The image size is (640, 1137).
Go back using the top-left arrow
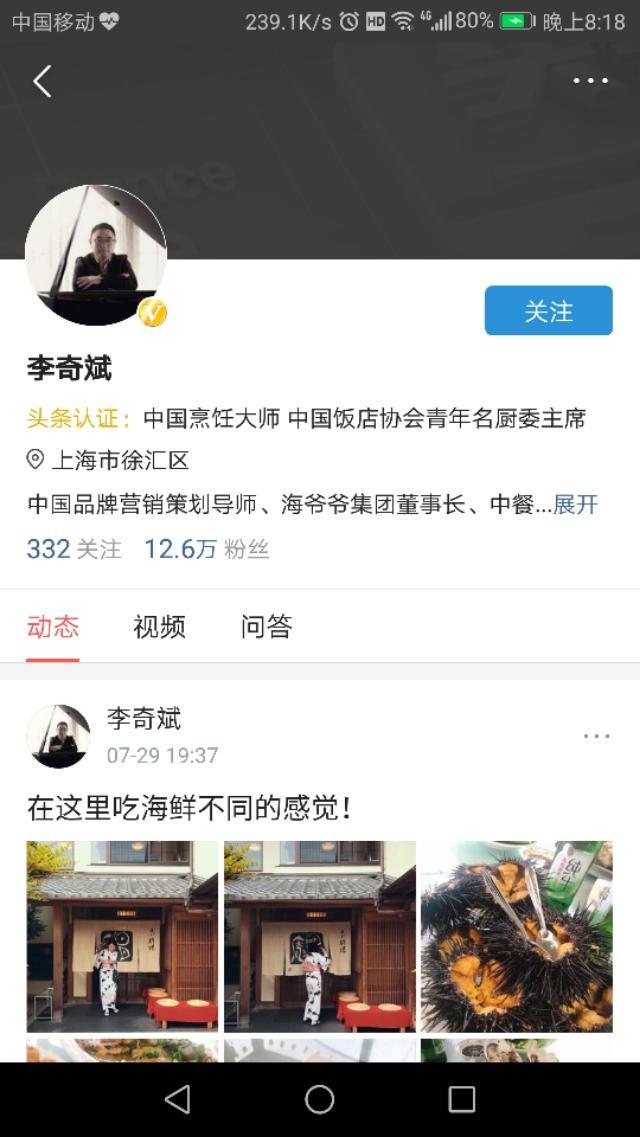[x=42, y=81]
